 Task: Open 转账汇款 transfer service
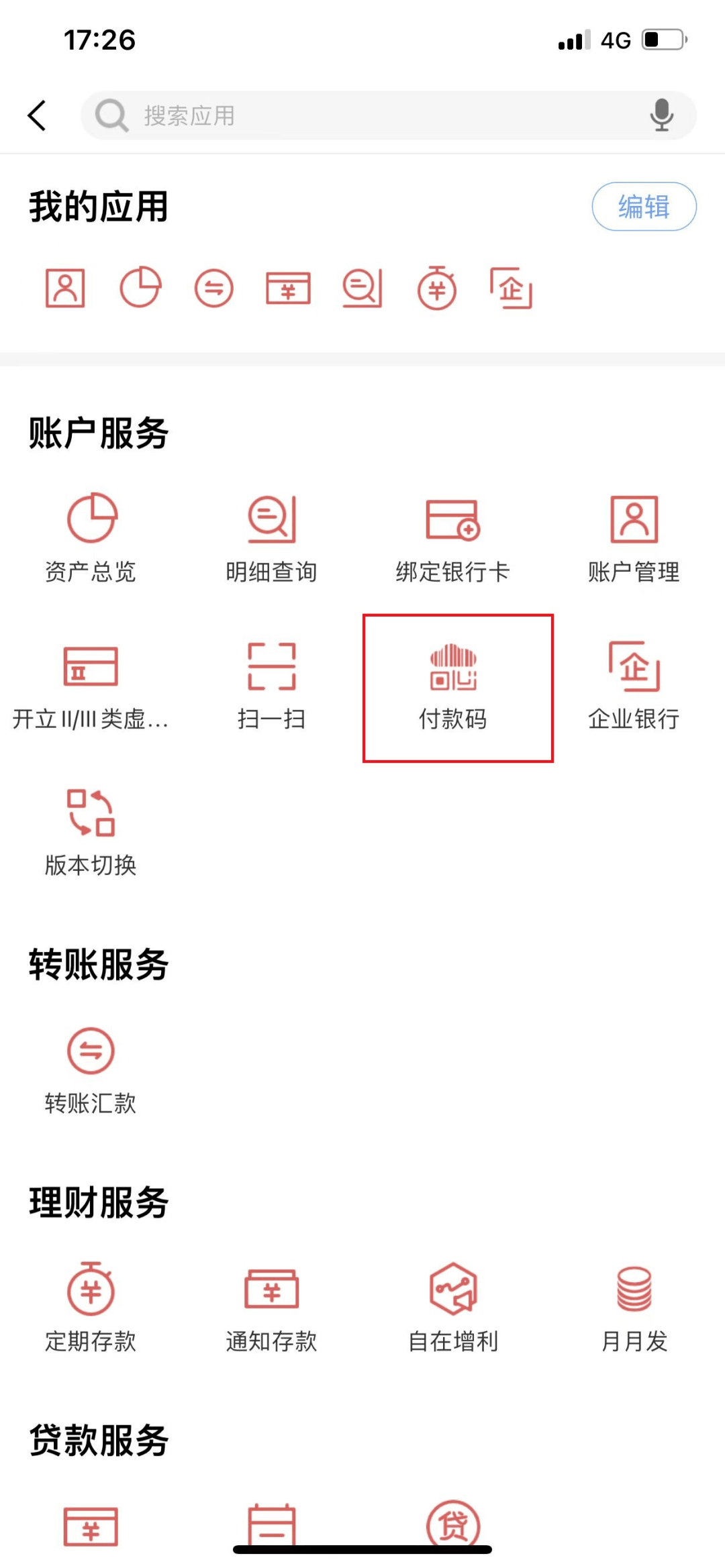[91, 1067]
